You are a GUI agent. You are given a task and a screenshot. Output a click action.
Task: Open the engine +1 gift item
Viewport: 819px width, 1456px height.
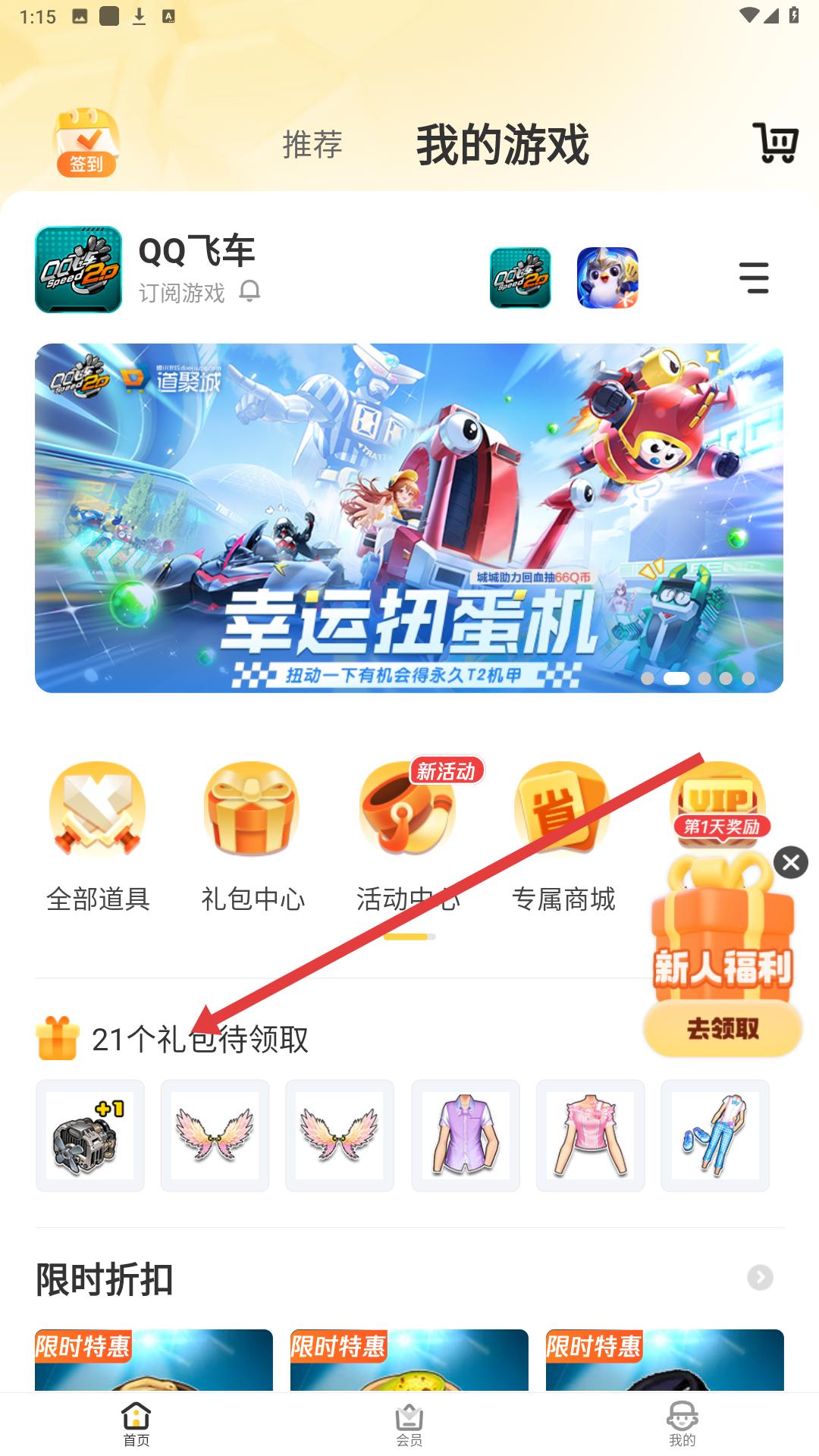pos(90,1135)
